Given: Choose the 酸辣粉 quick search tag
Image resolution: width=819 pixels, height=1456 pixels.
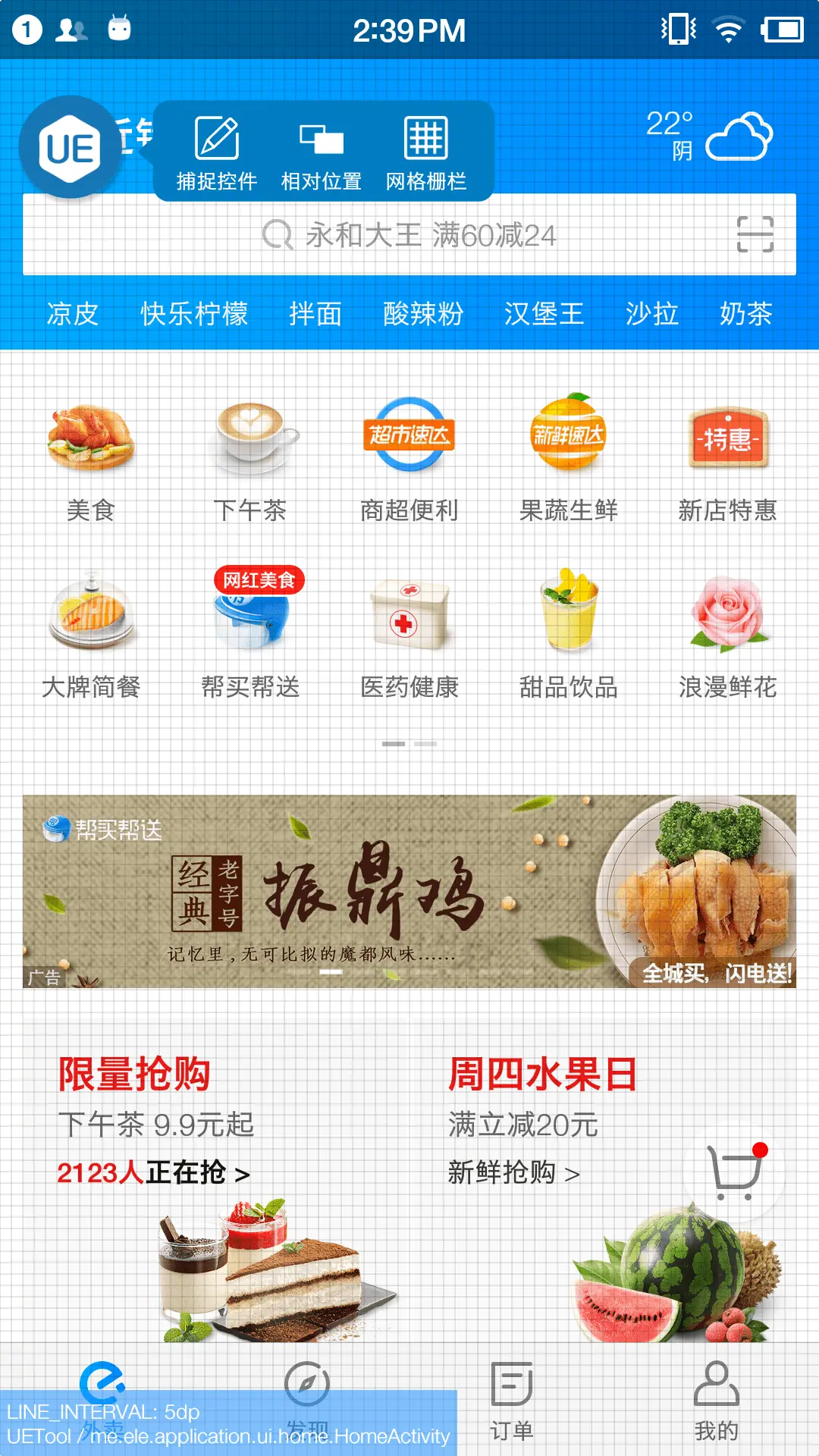Looking at the screenshot, I should click(423, 313).
